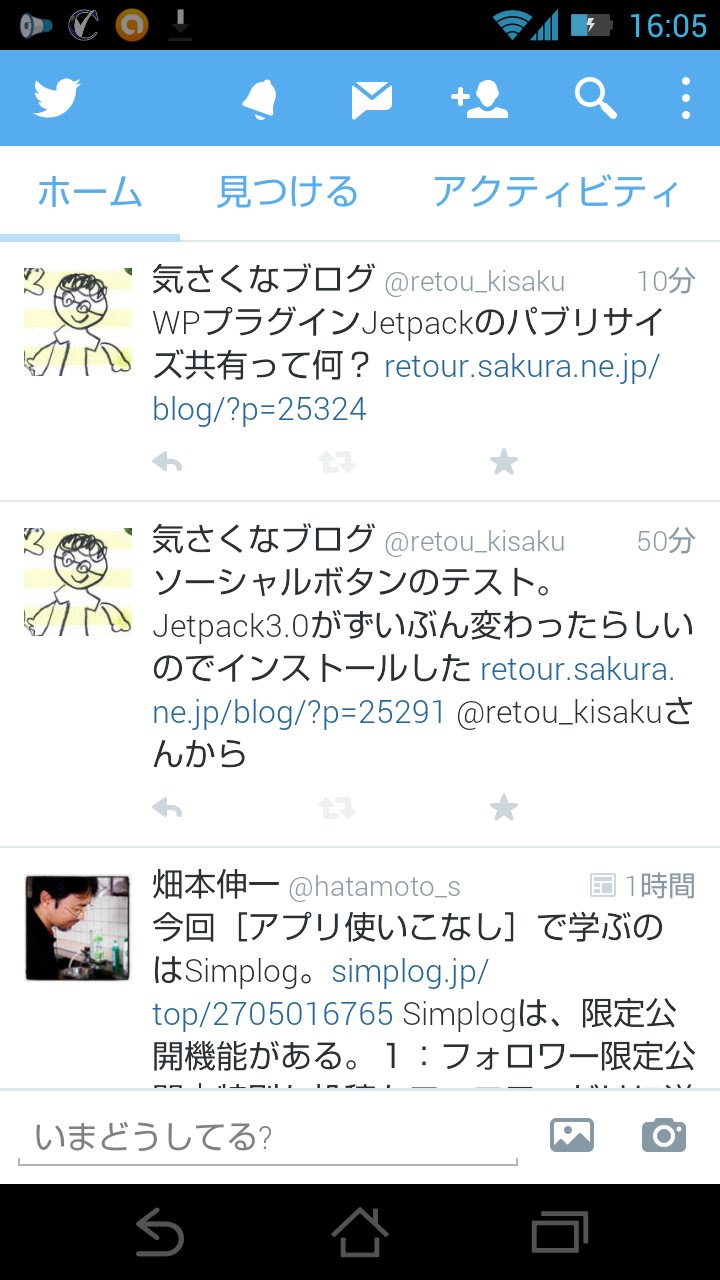Retweet the WPプラグインJetpack tweet
Screen dimensions: 720x1280
337,462
